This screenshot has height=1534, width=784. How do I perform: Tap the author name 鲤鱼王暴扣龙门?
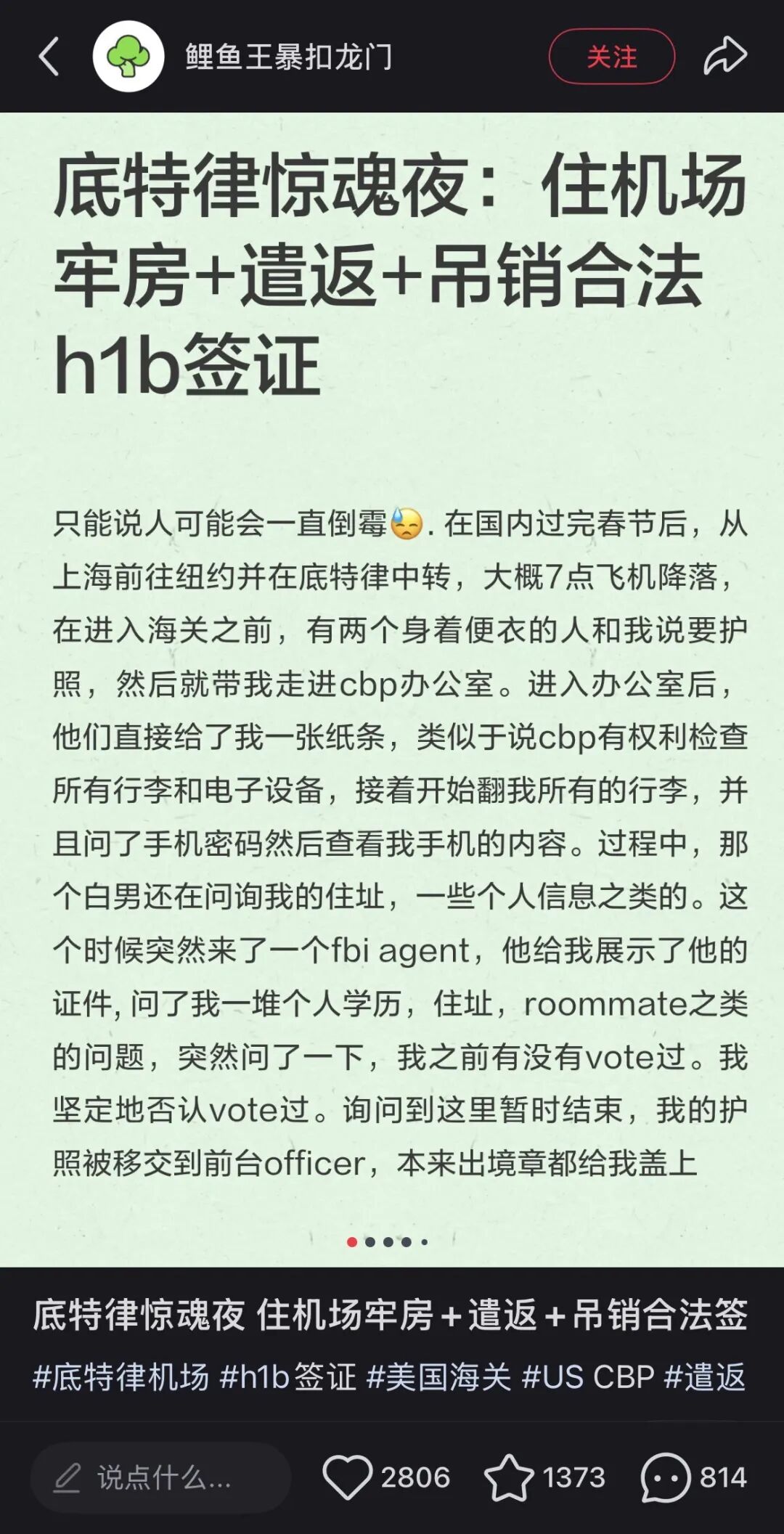(x=289, y=57)
